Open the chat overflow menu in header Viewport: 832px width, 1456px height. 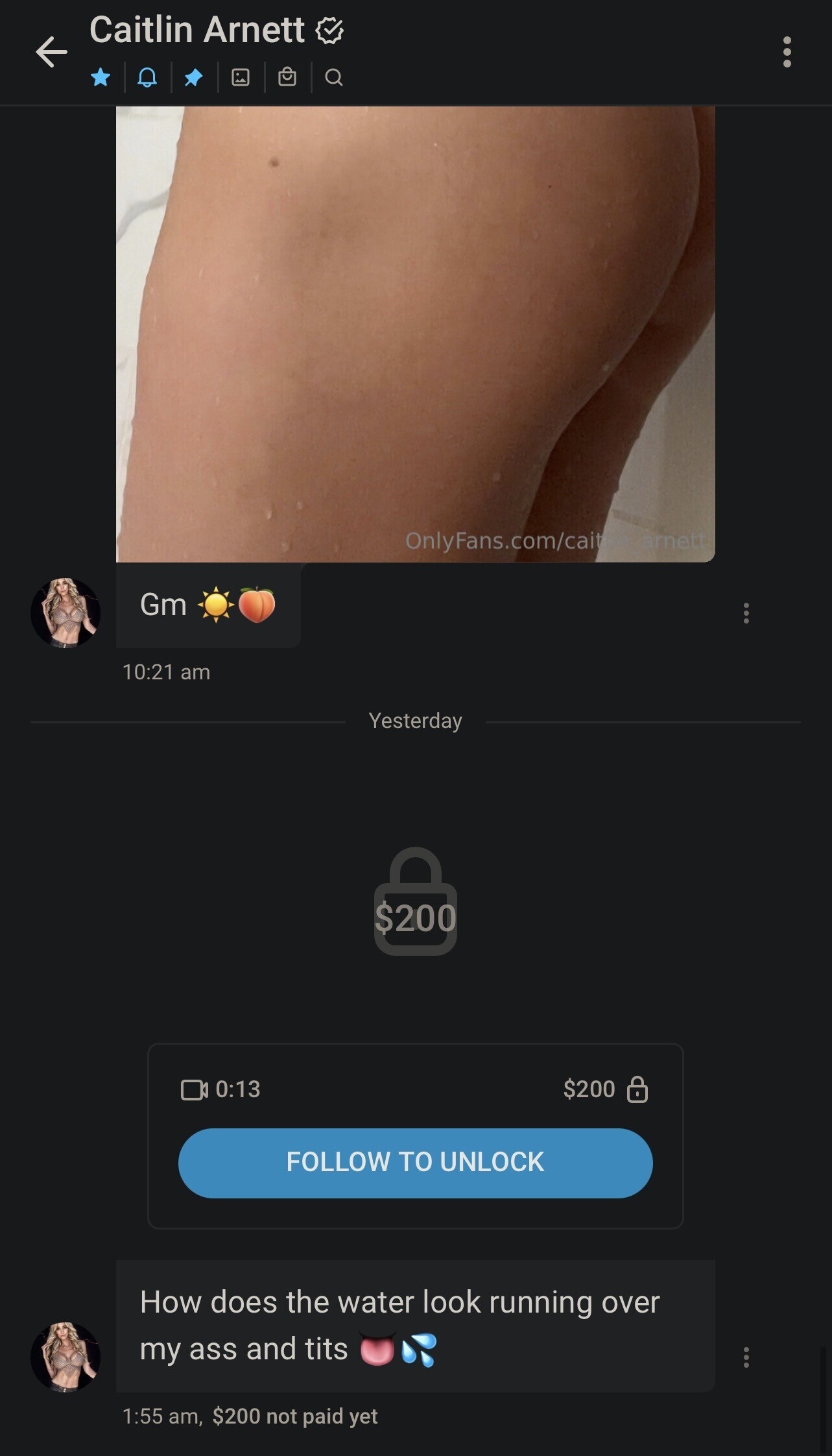tap(787, 52)
